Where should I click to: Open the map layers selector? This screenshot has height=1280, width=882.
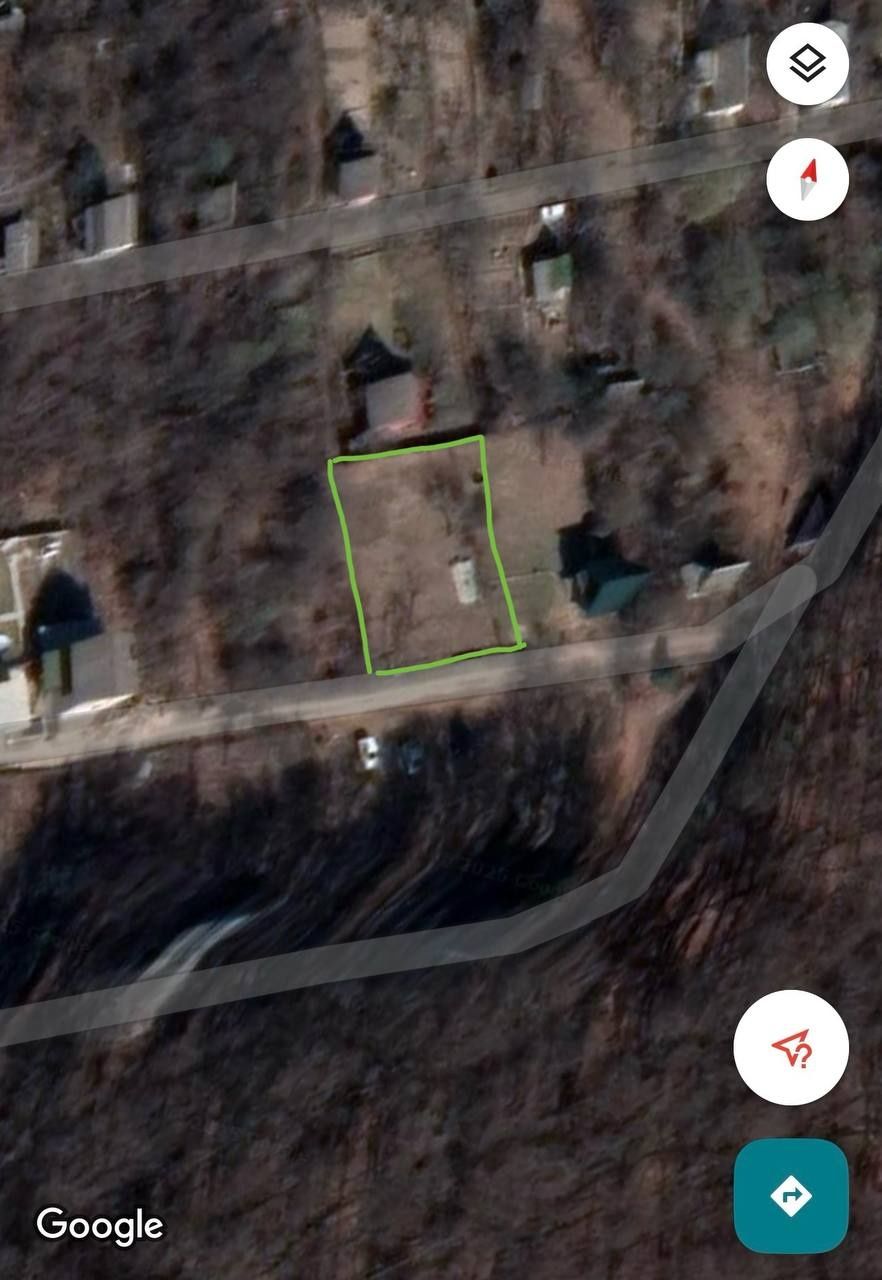click(x=807, y=64)
